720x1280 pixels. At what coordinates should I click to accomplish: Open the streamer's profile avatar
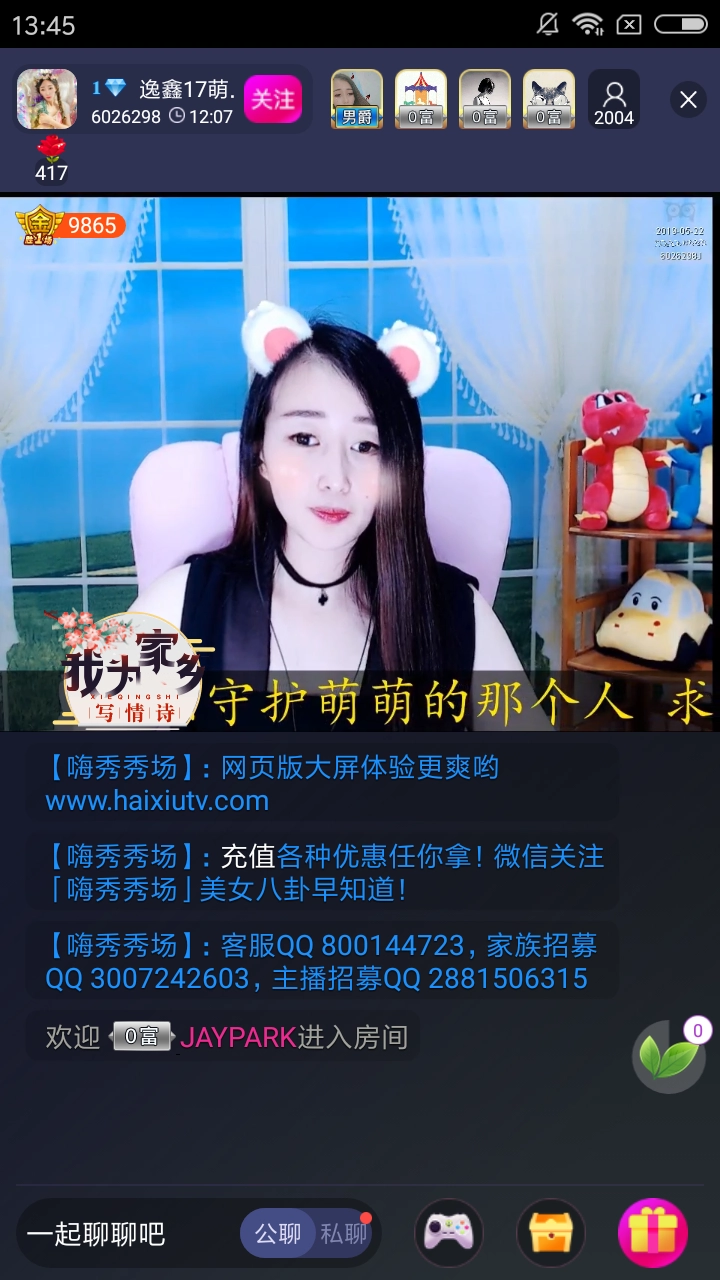tap(46, 99)
